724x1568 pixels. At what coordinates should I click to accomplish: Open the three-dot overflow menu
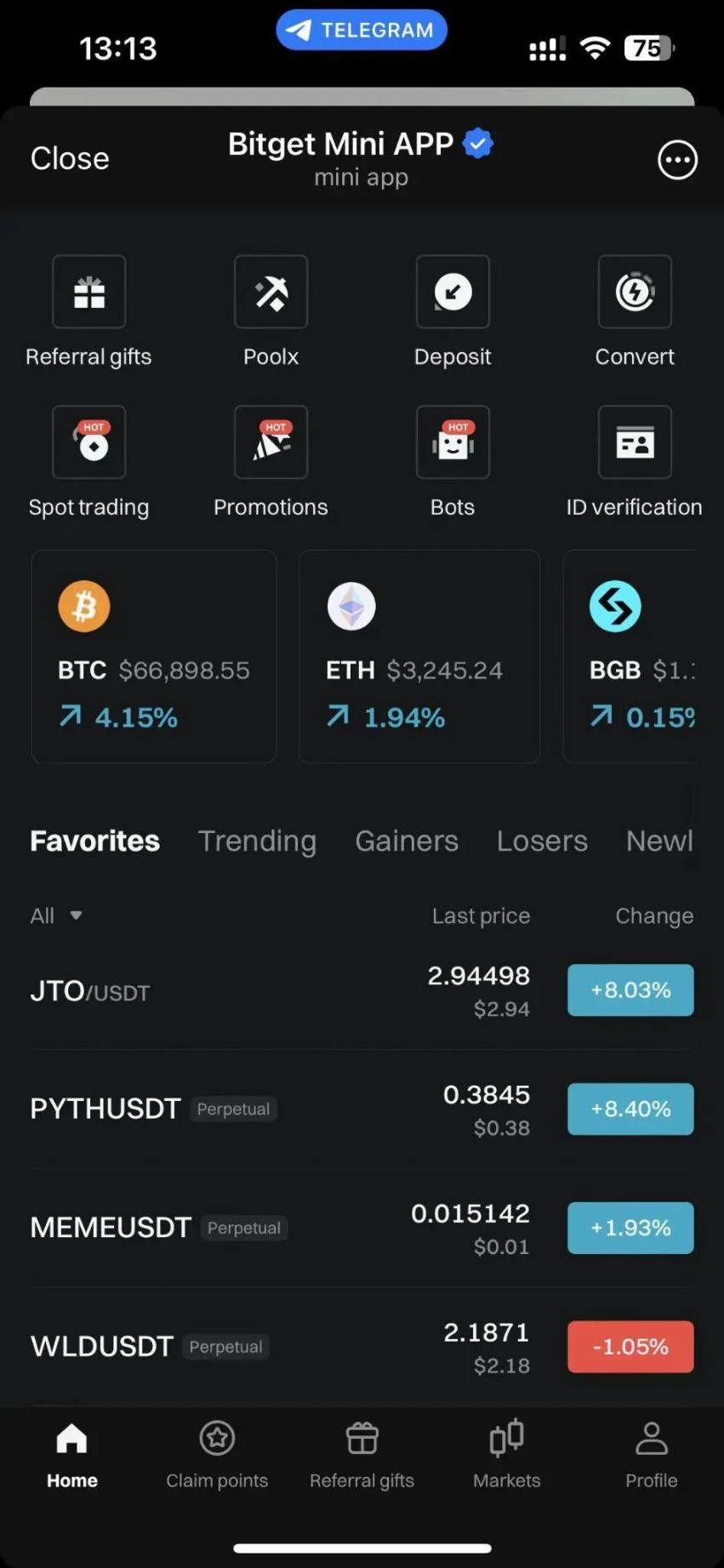[x=677, y=160]
